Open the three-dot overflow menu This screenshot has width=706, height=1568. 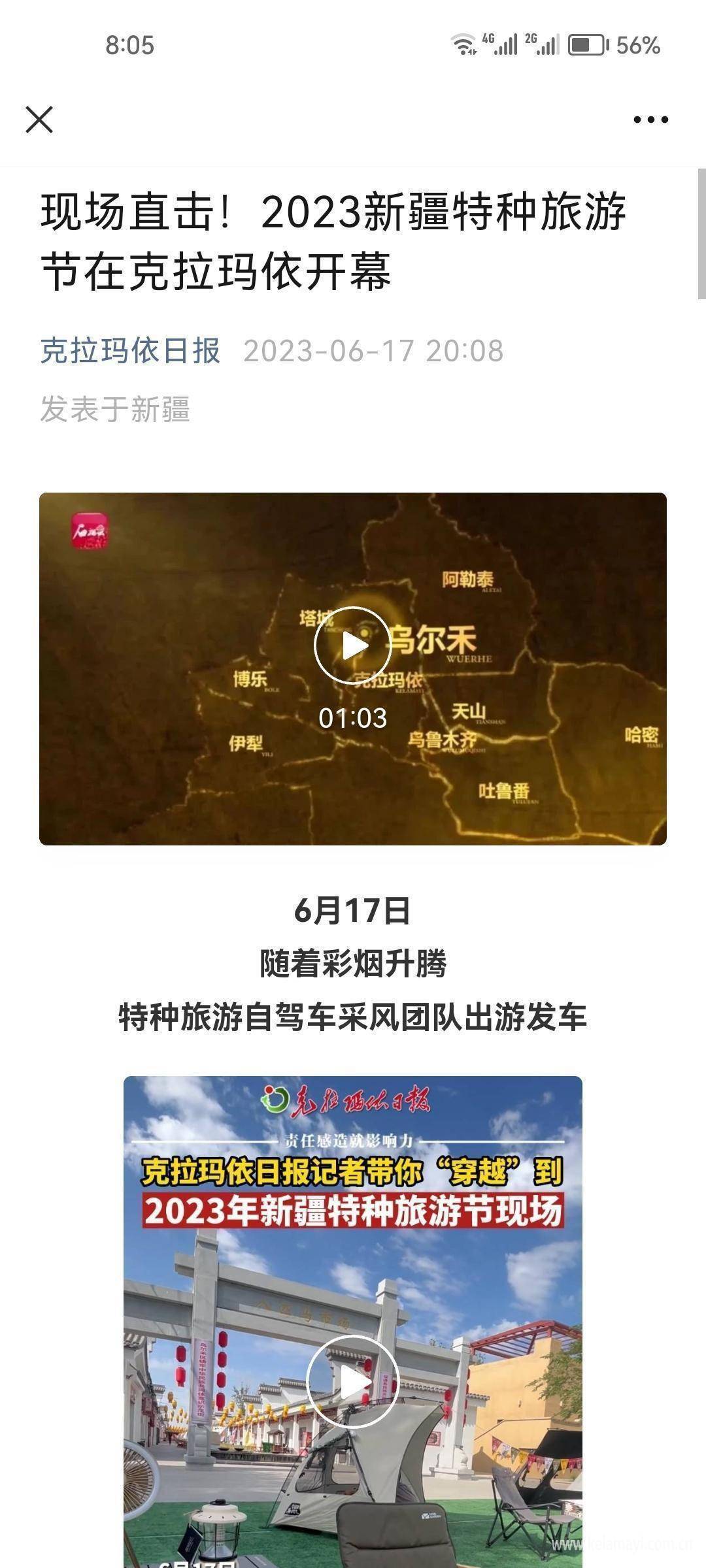[x=650, y=120]
